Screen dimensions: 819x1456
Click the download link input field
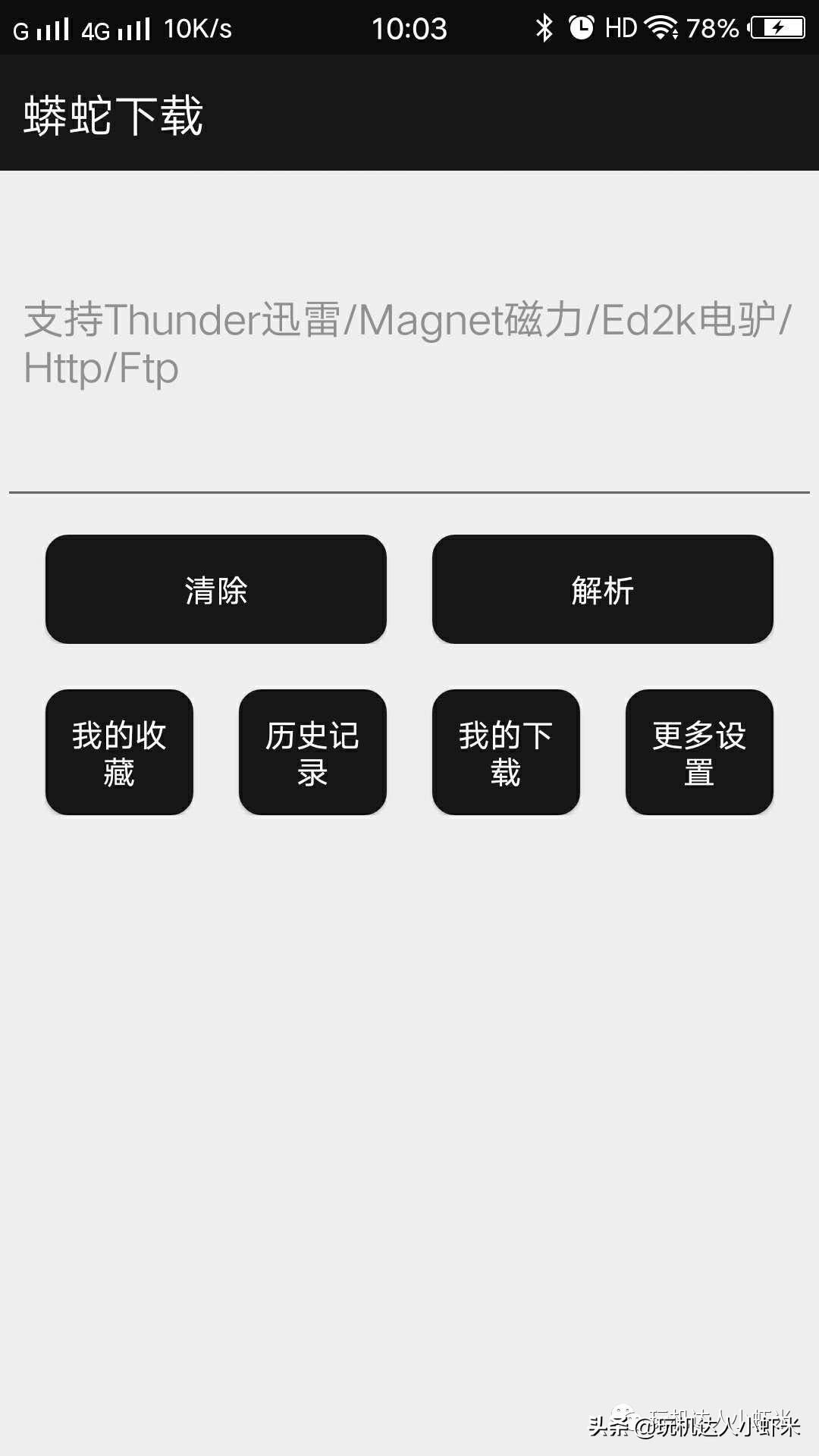click(x=409, y=341)
